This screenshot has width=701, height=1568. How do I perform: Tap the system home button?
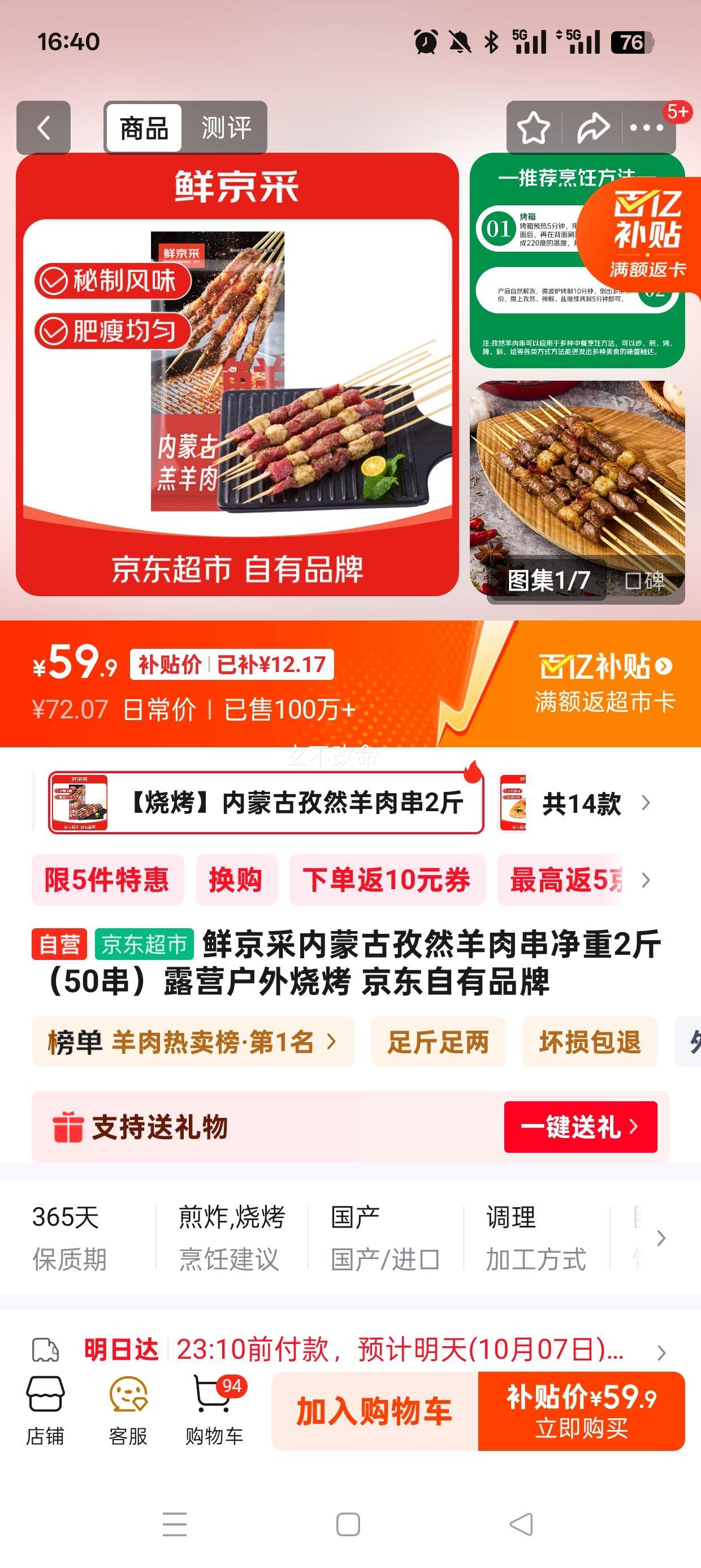pos(348,1524)
